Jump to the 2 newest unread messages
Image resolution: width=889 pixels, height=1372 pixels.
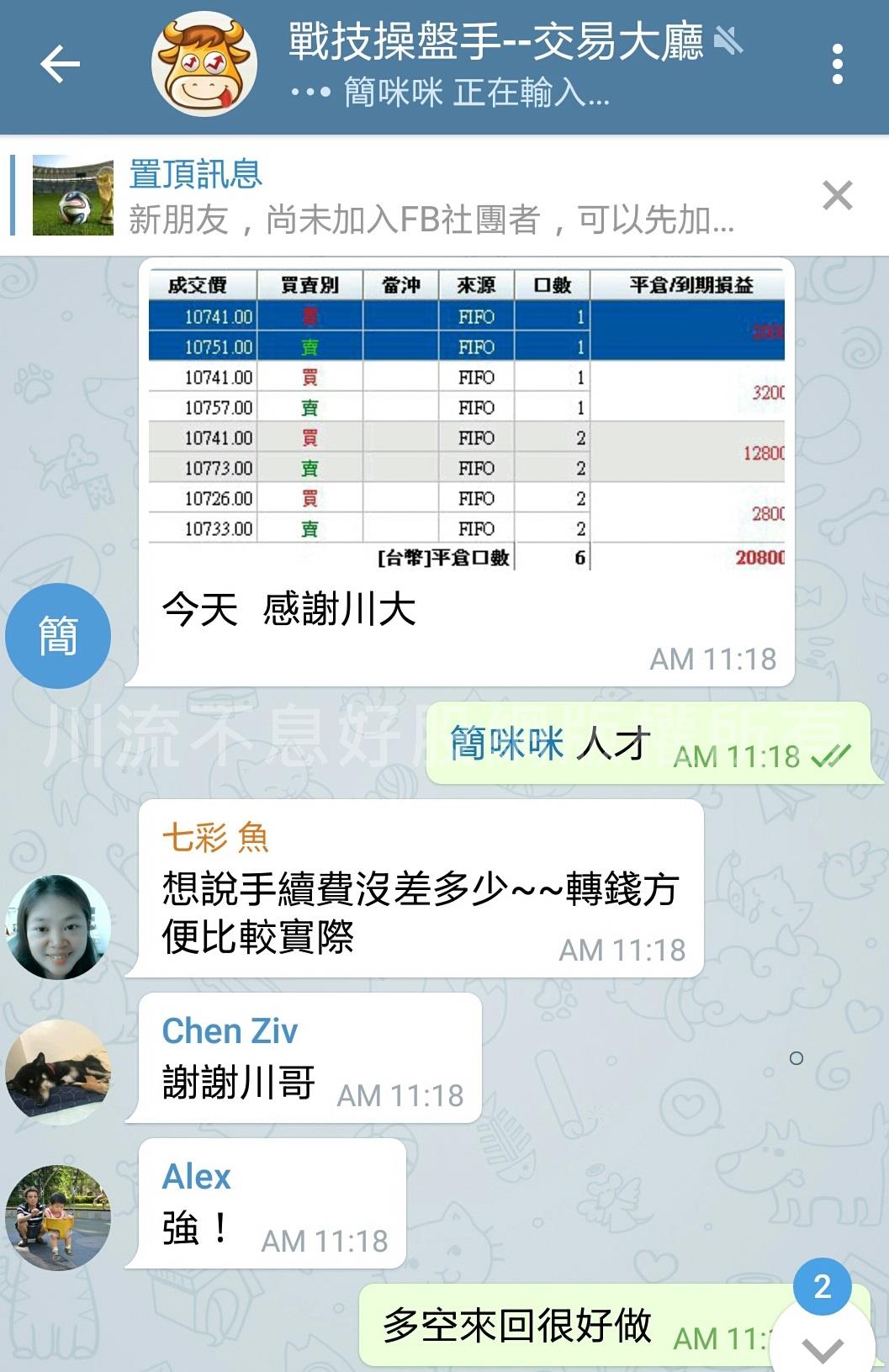pyautogui.click(x=822, y=1333)
